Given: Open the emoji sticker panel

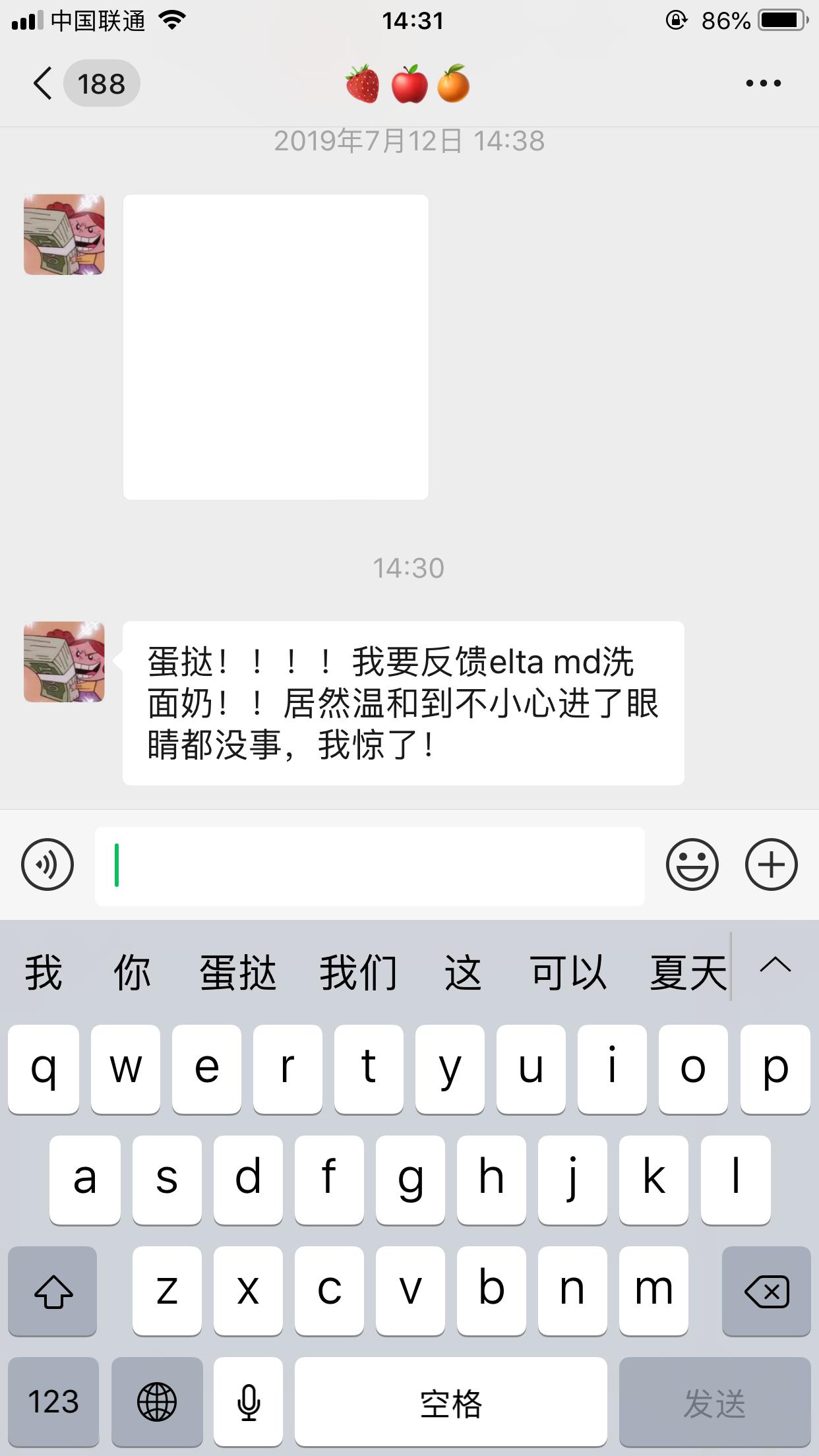Looking at the screenshot, I should pyautogui.click(x=692, y=864).
